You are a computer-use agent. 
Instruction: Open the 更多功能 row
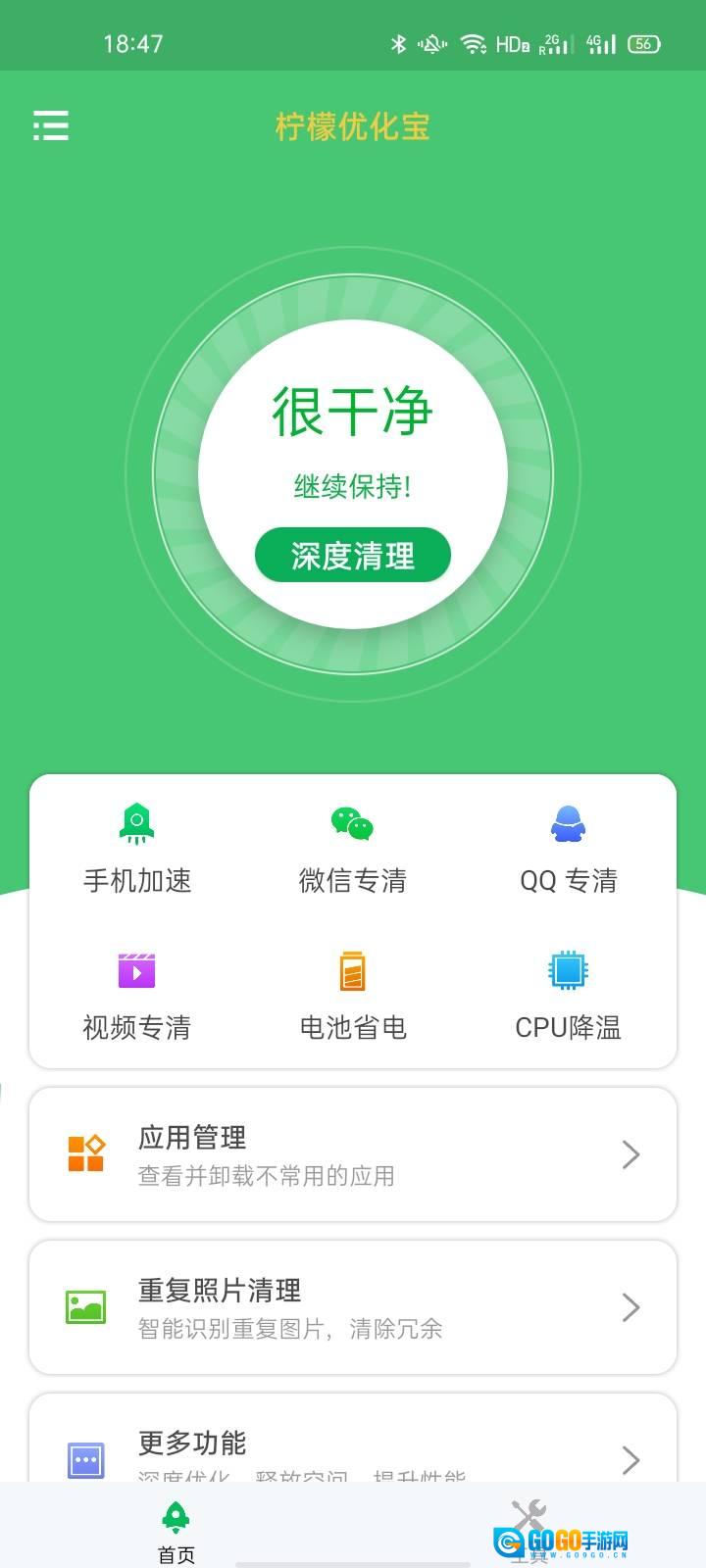pos(353,1450)
